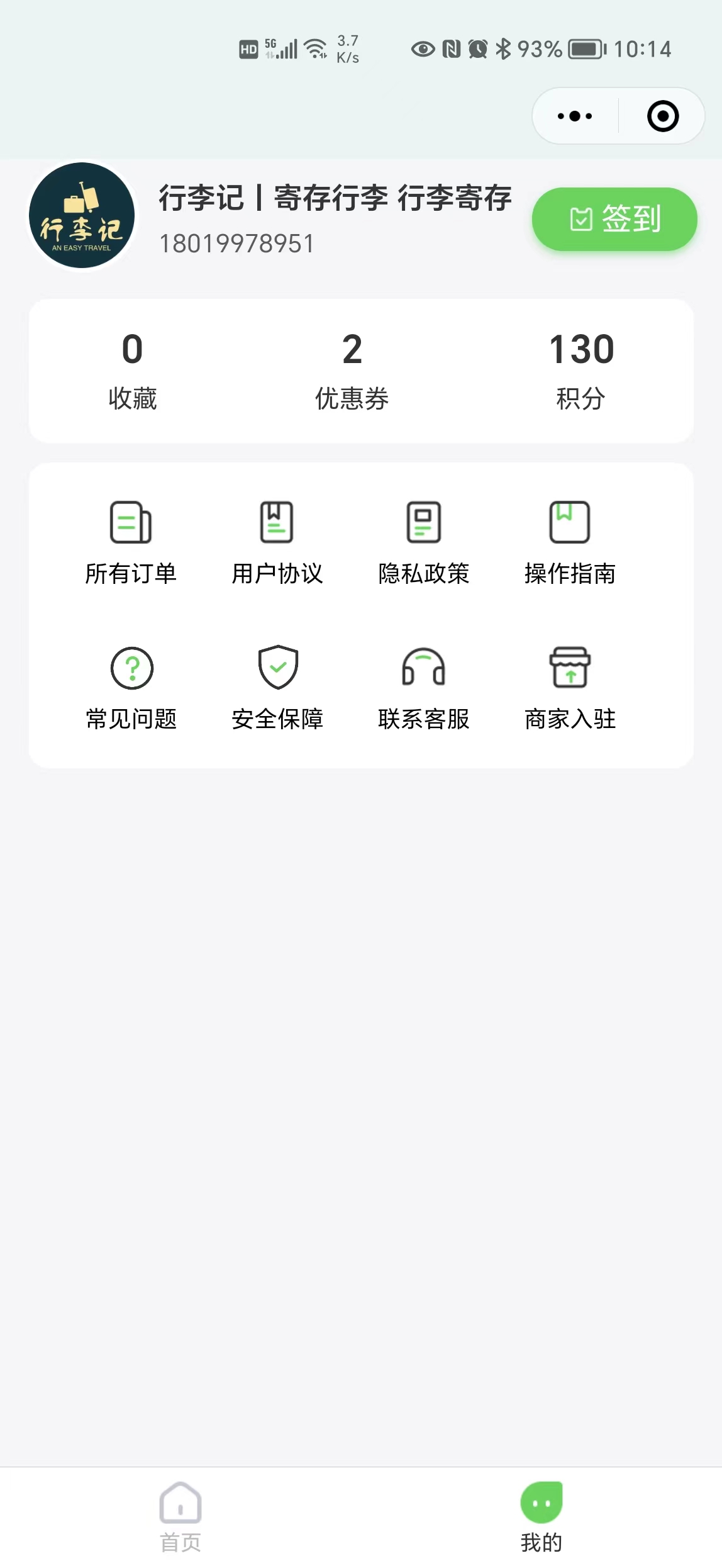Viewport: 722px width, 1568px height.
Task: Switch to the 首页 home tab
Action: pos(181,1517)
